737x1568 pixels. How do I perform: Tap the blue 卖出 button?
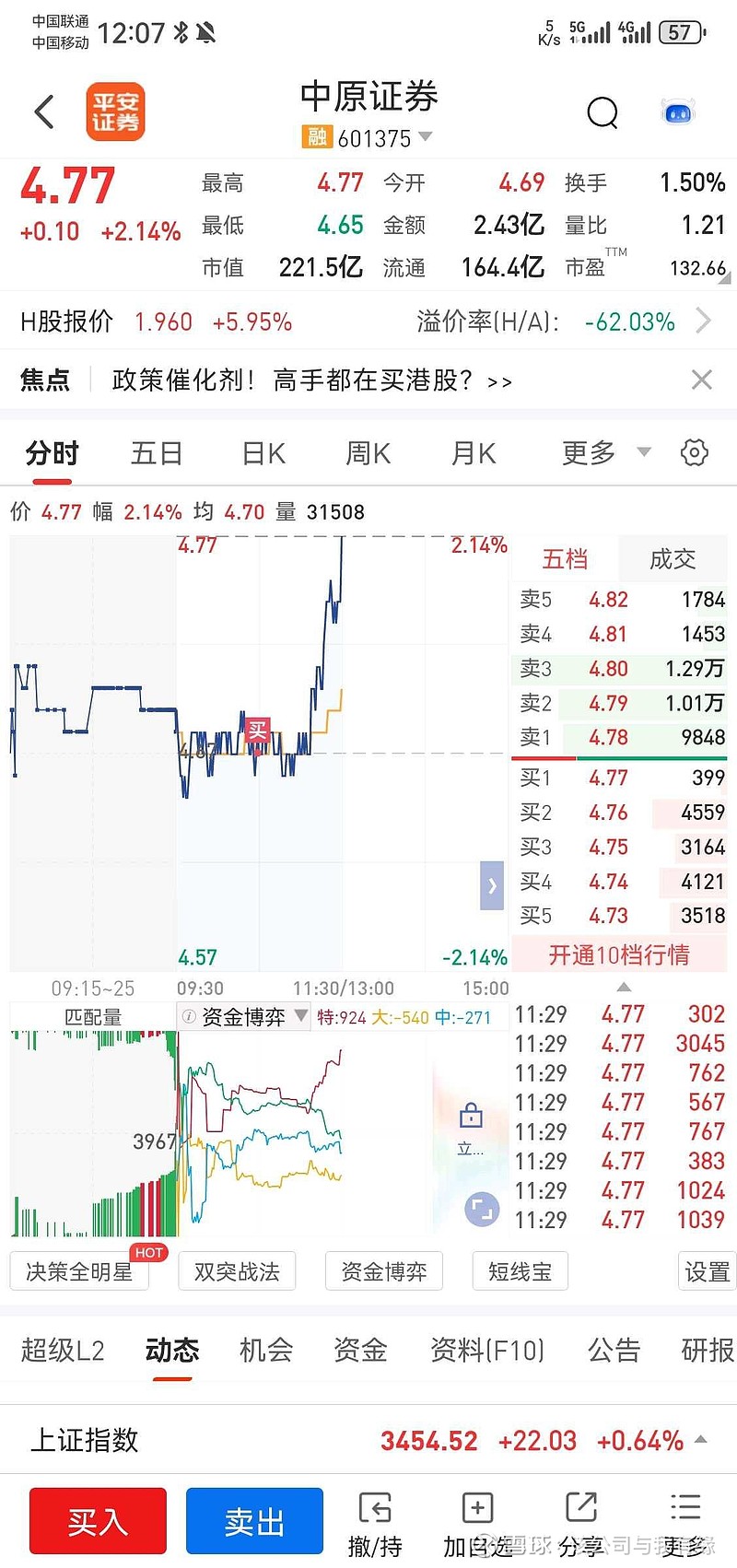point(254,1521)
